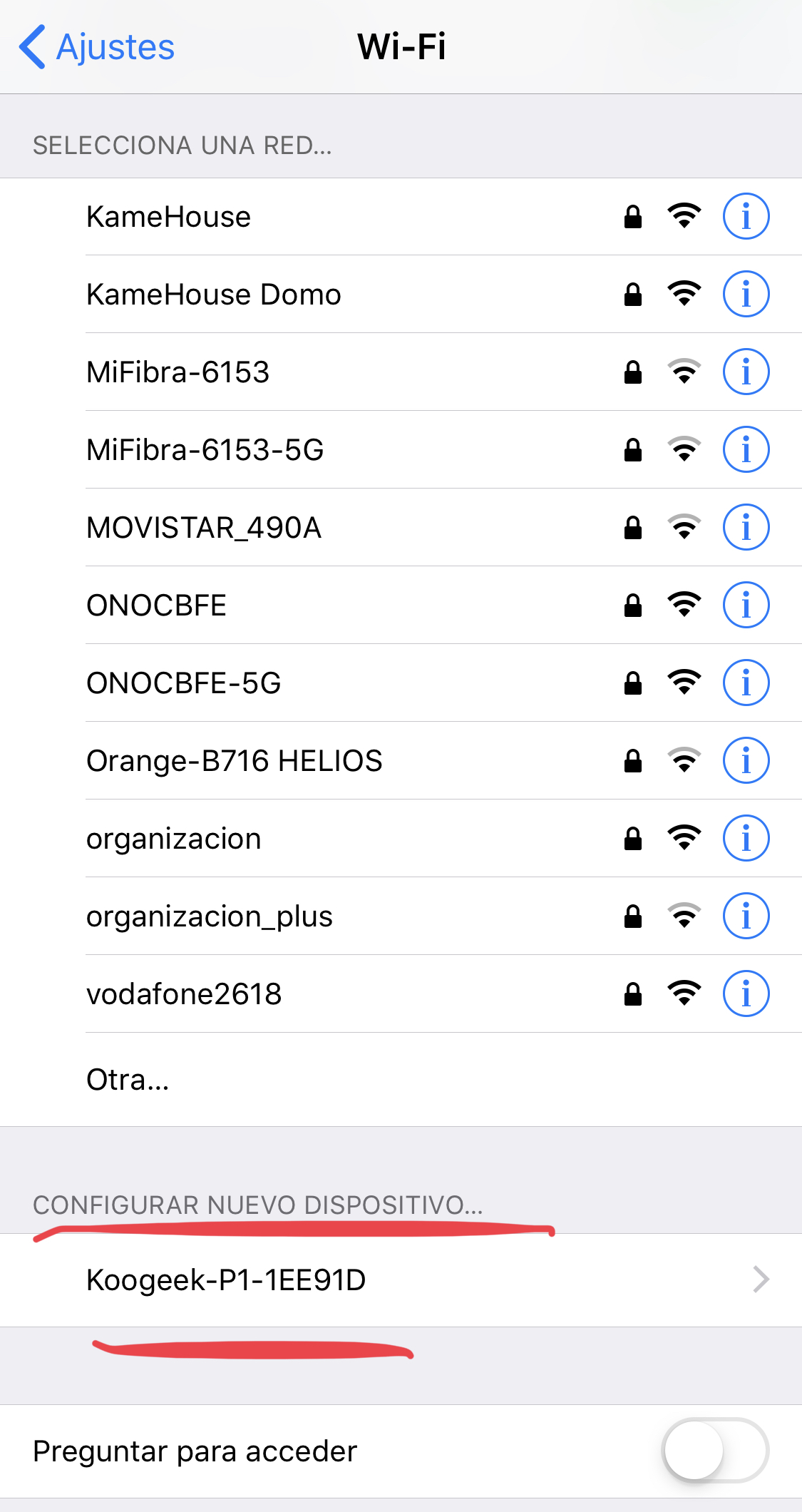Connect to the KameHouse network

point(169,217)
